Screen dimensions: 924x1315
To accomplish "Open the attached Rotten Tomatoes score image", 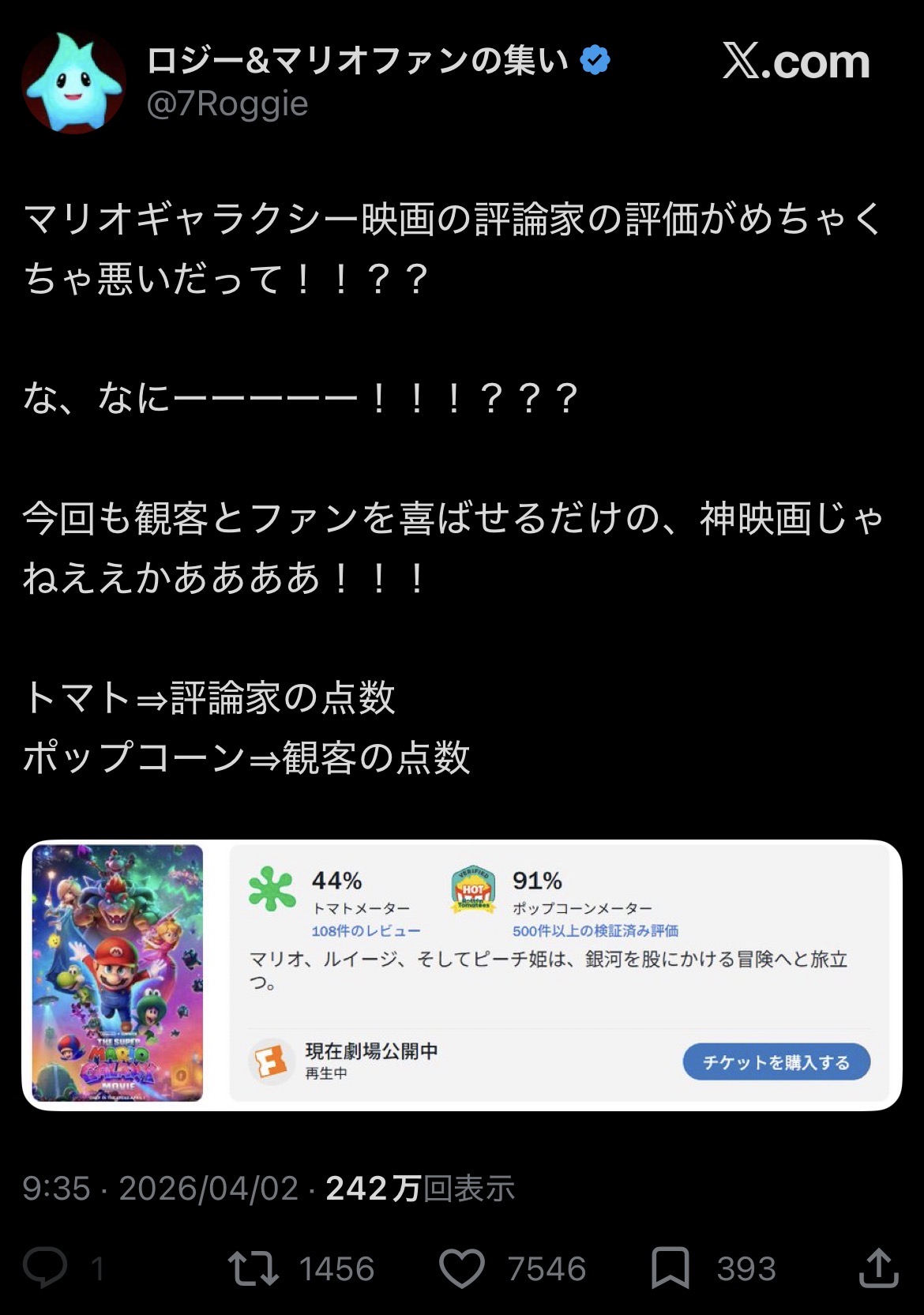I will pyautogui.click(x=461, y=975).
